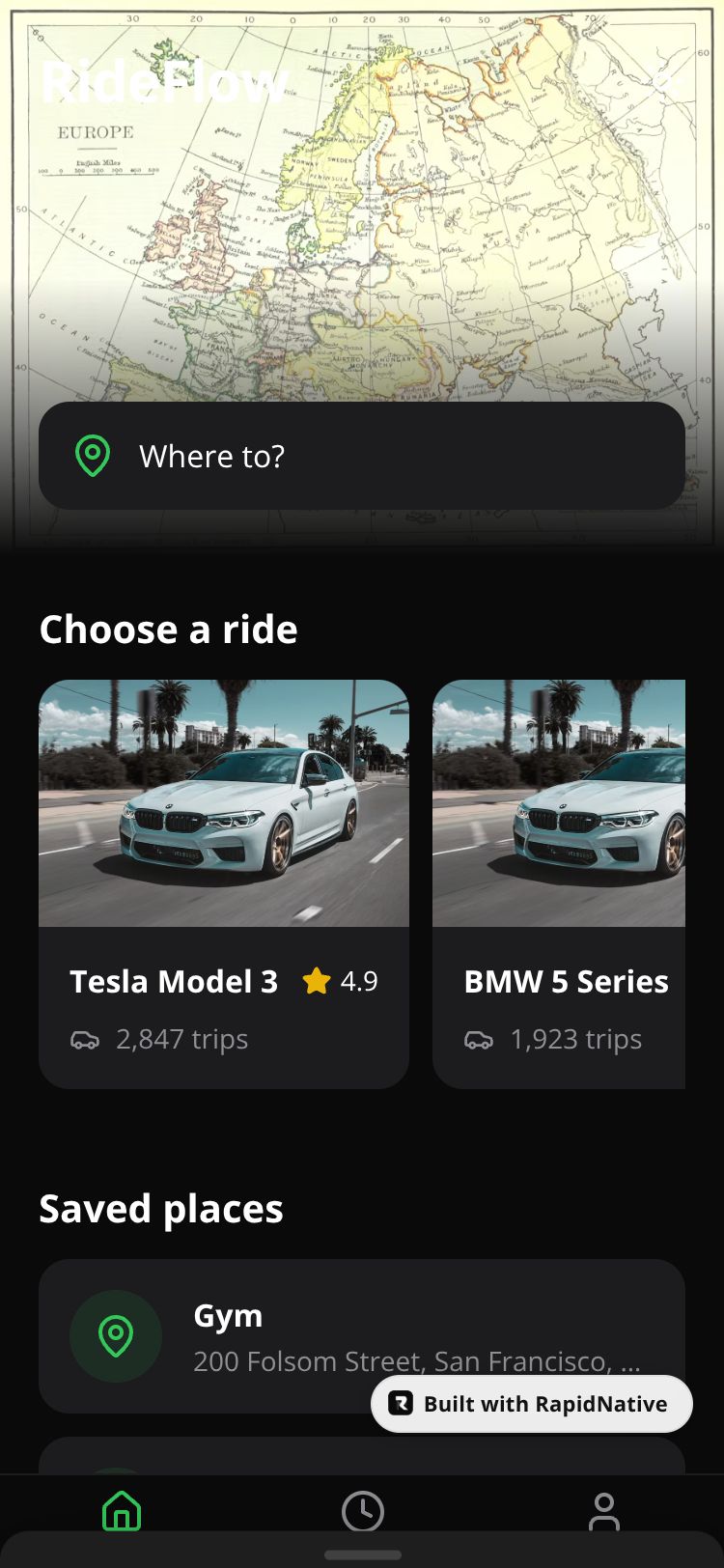Go to the profile tab
This screenshot has height=1568, width=724.
pyautogui.click(x=603, y=1510)
